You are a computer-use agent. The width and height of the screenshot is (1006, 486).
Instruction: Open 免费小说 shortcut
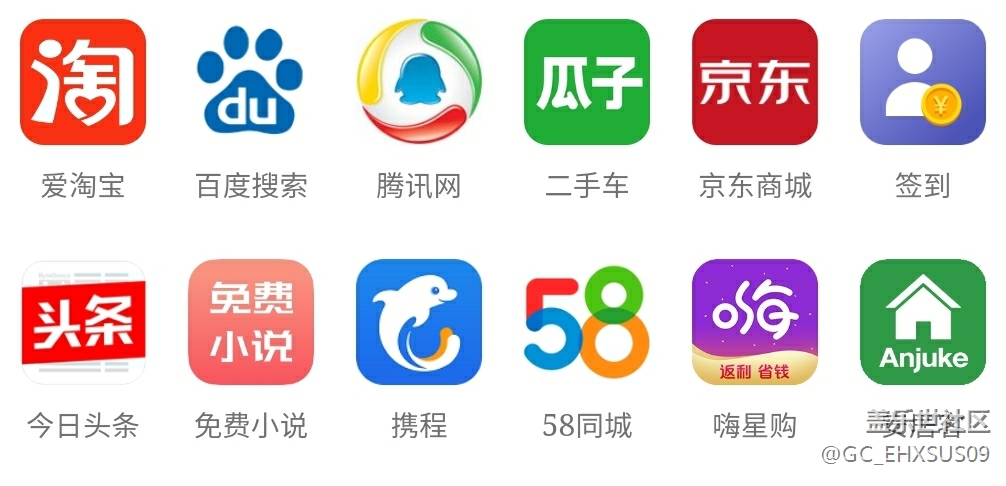pos(250,322)
